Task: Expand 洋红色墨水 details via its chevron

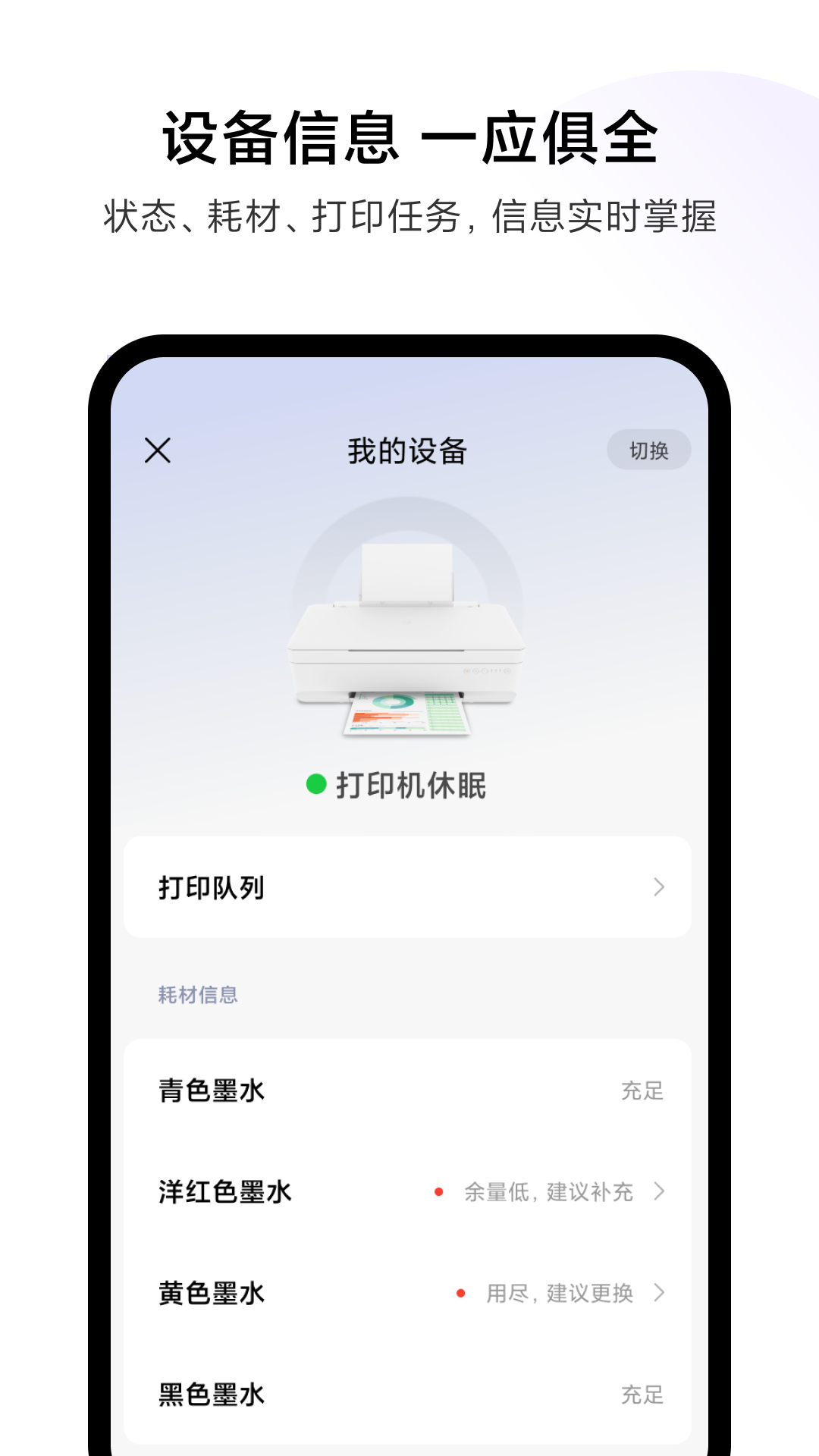Action: (659, 1193)
